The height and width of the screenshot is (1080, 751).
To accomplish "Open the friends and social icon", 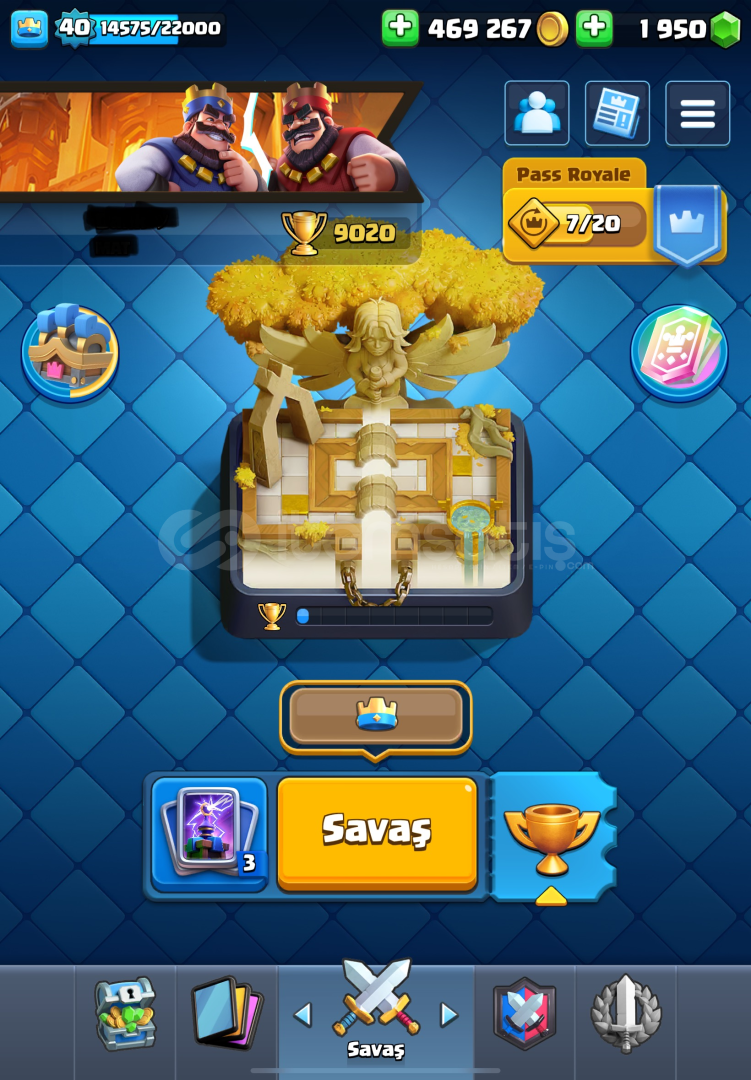I will click(x=537, y=114).
